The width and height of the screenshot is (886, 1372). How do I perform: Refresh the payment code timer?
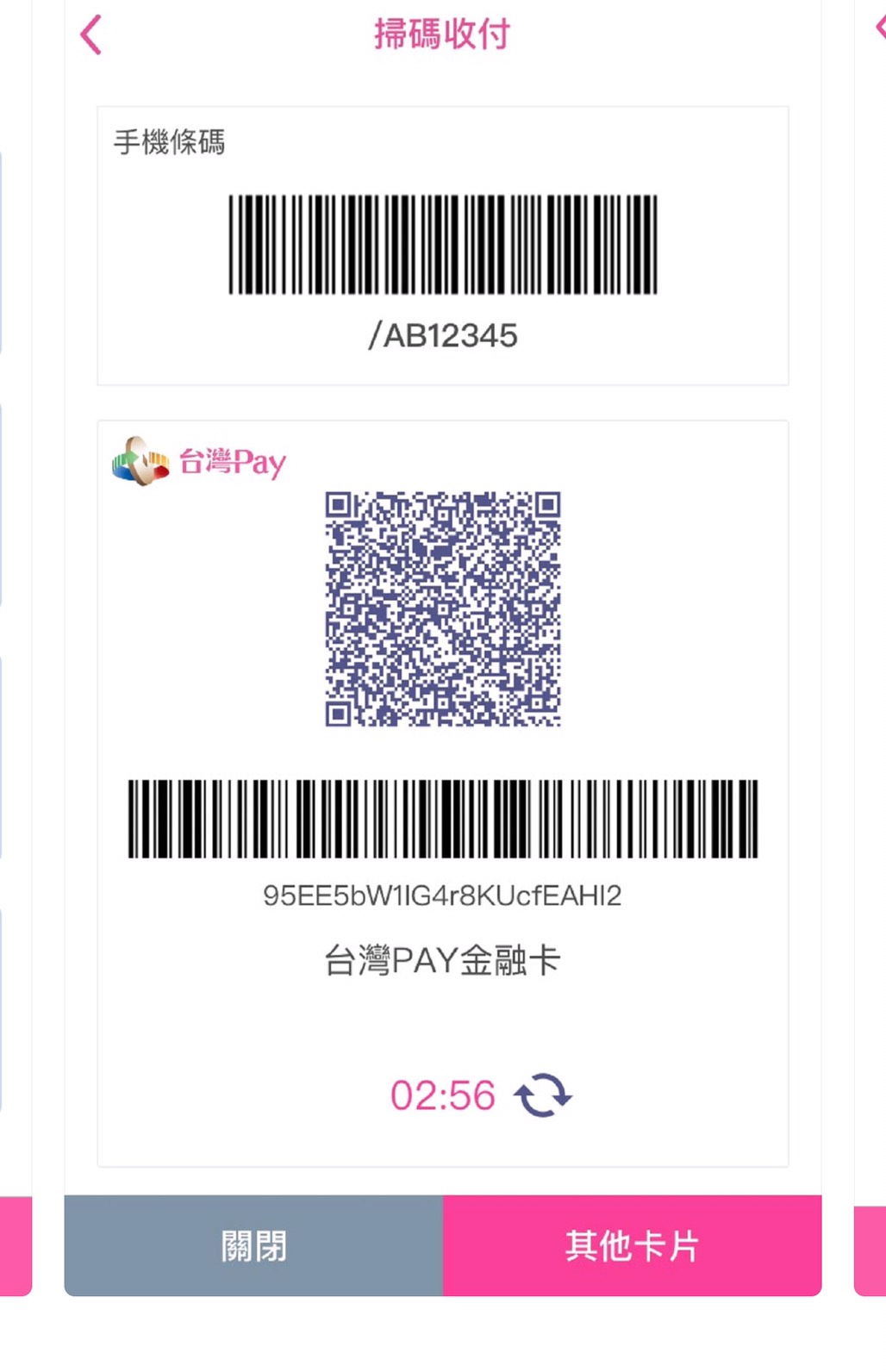pos(543,1095)
